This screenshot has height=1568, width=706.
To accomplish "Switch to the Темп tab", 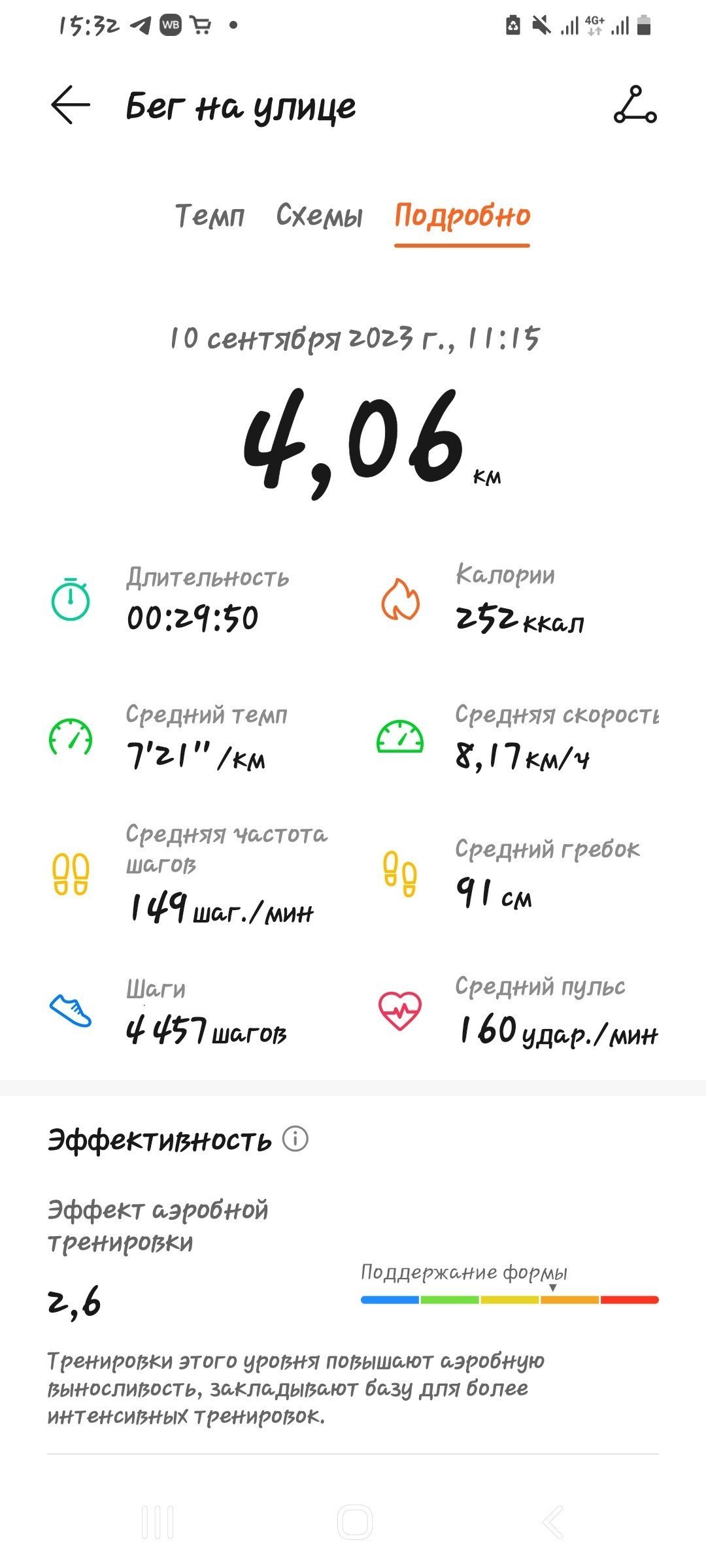I will [209, 216].
